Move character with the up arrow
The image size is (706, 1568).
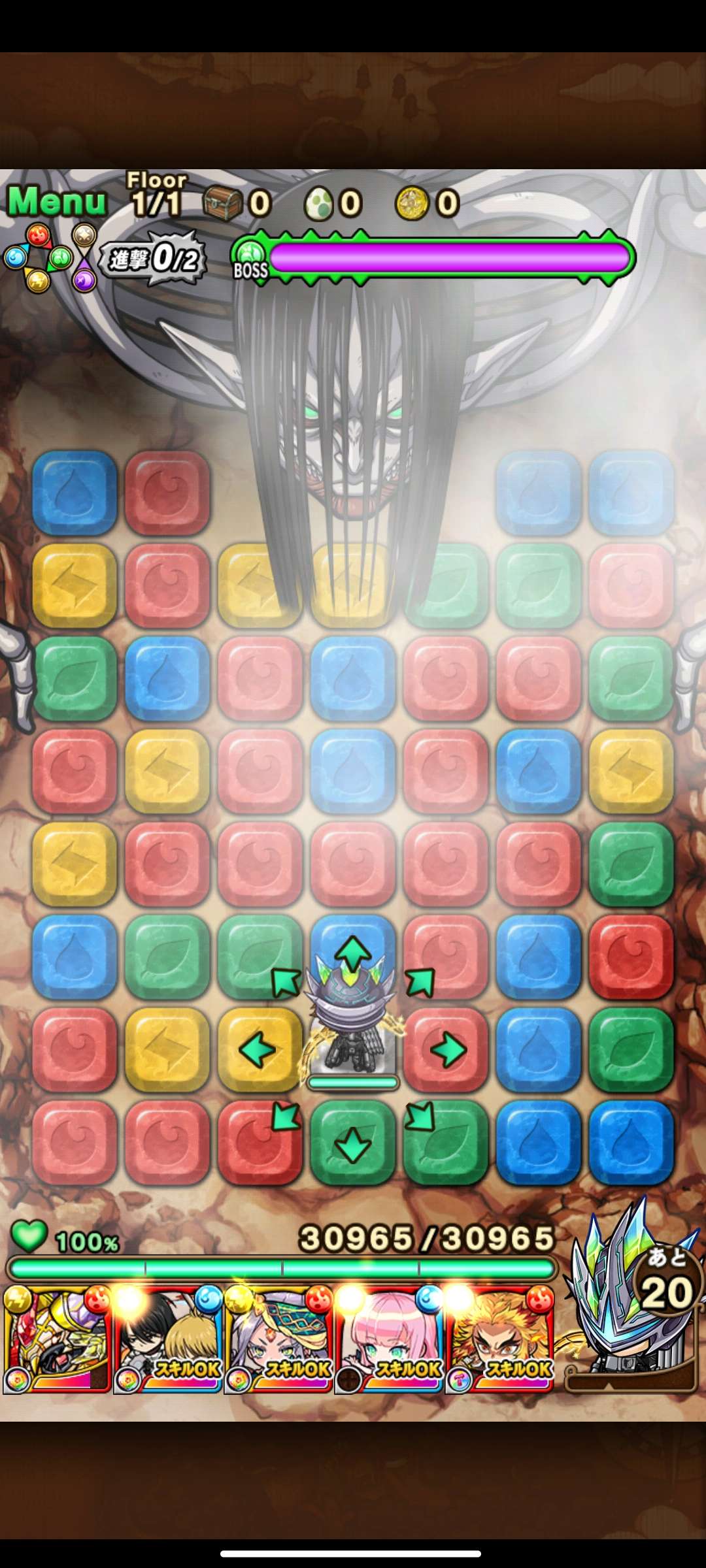[x=353, y=953]
